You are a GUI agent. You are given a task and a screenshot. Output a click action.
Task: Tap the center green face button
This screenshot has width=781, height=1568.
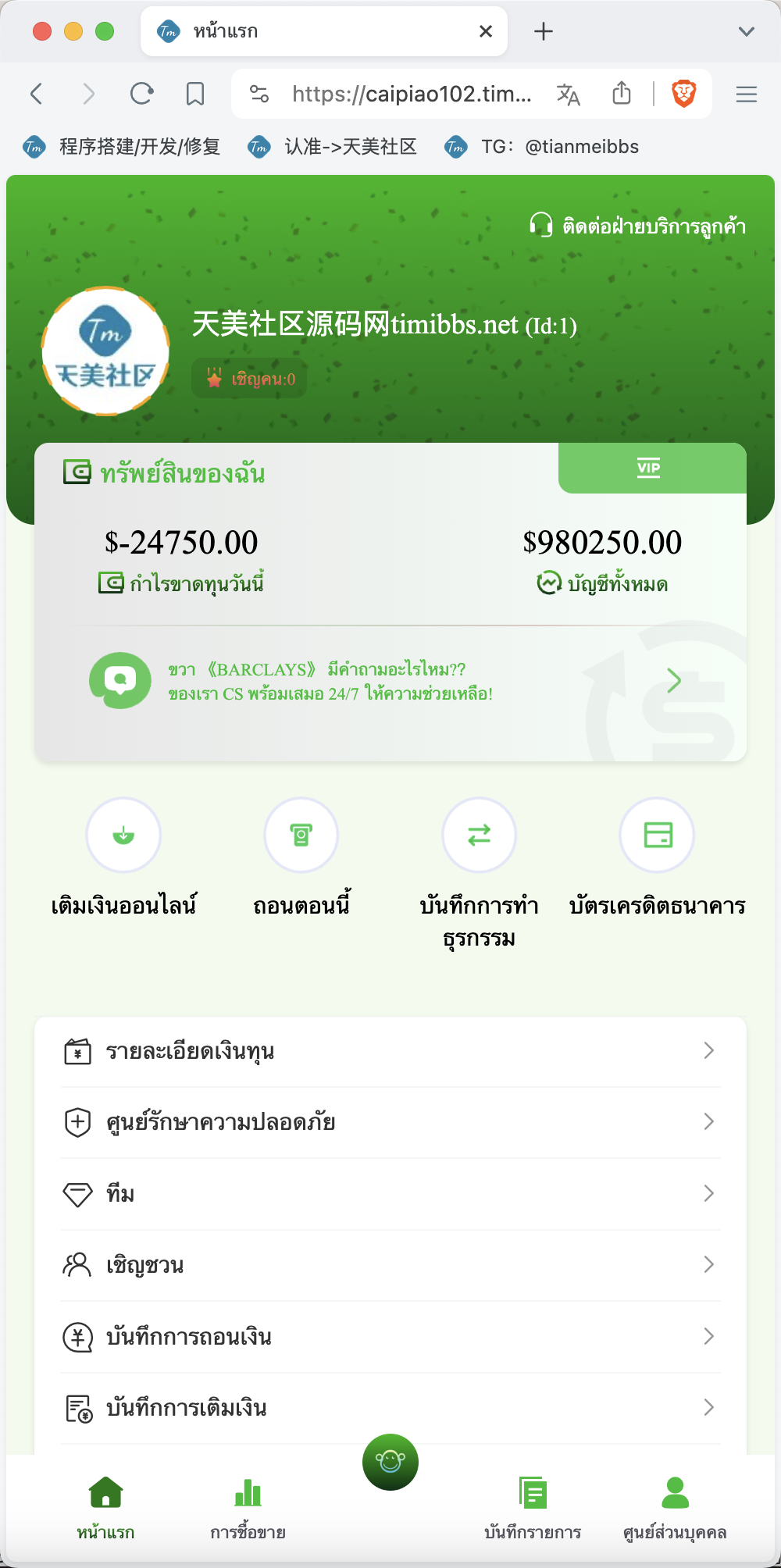pos(390,1462)
